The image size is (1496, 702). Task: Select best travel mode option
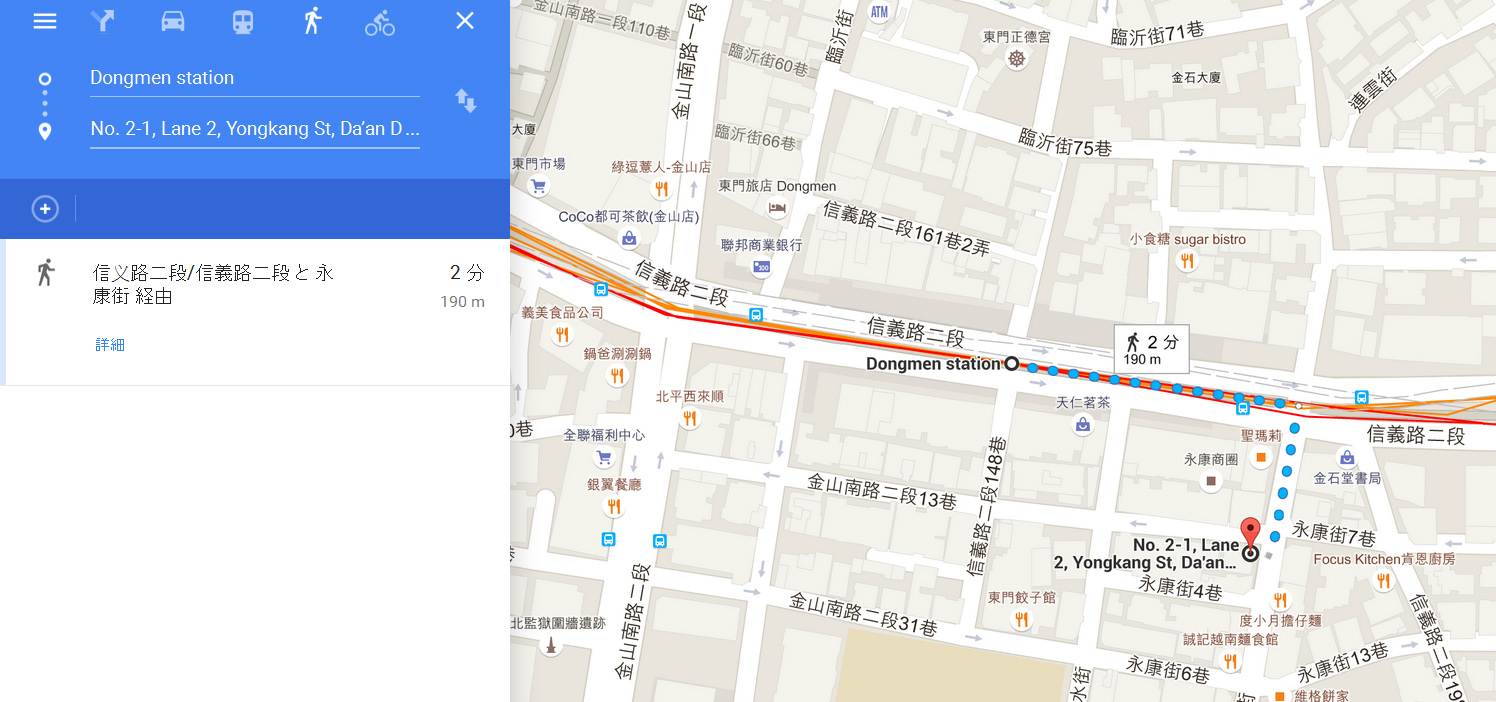click(102, 21)
